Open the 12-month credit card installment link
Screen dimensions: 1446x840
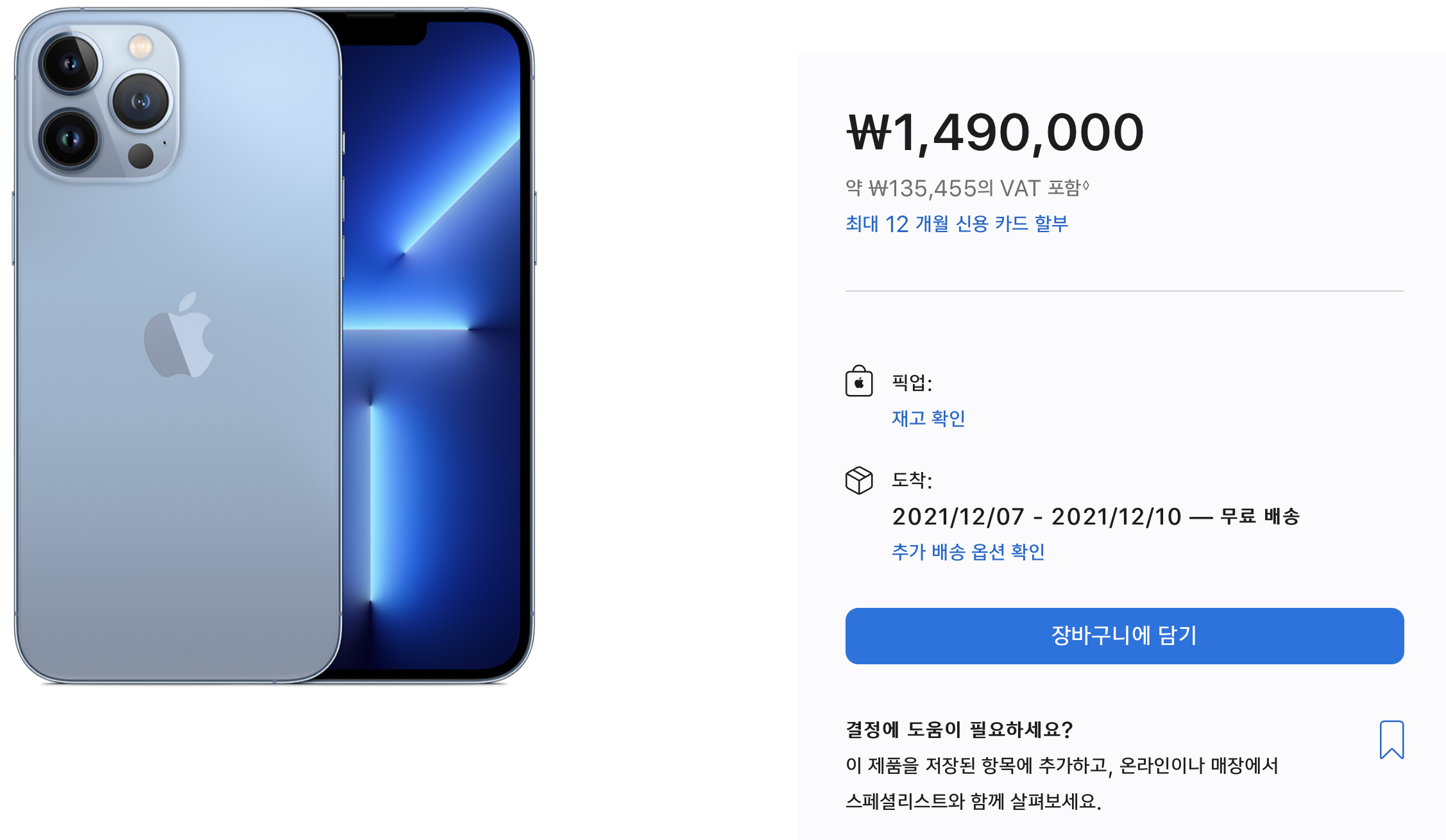pos(957,224)
